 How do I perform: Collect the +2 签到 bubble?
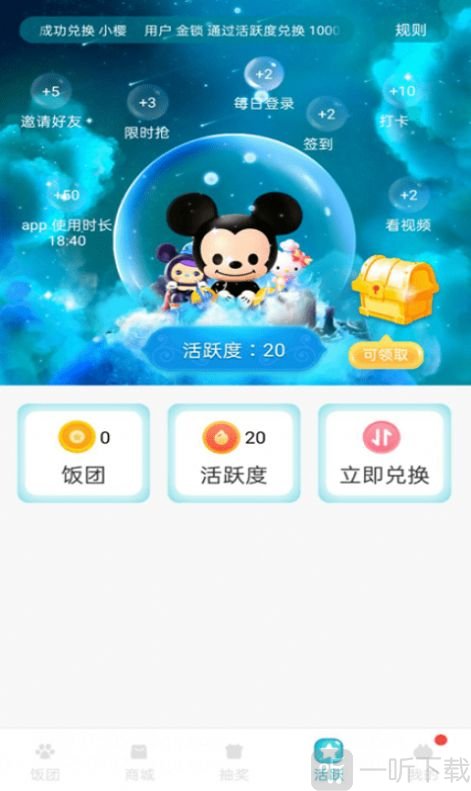pos(327,114)
